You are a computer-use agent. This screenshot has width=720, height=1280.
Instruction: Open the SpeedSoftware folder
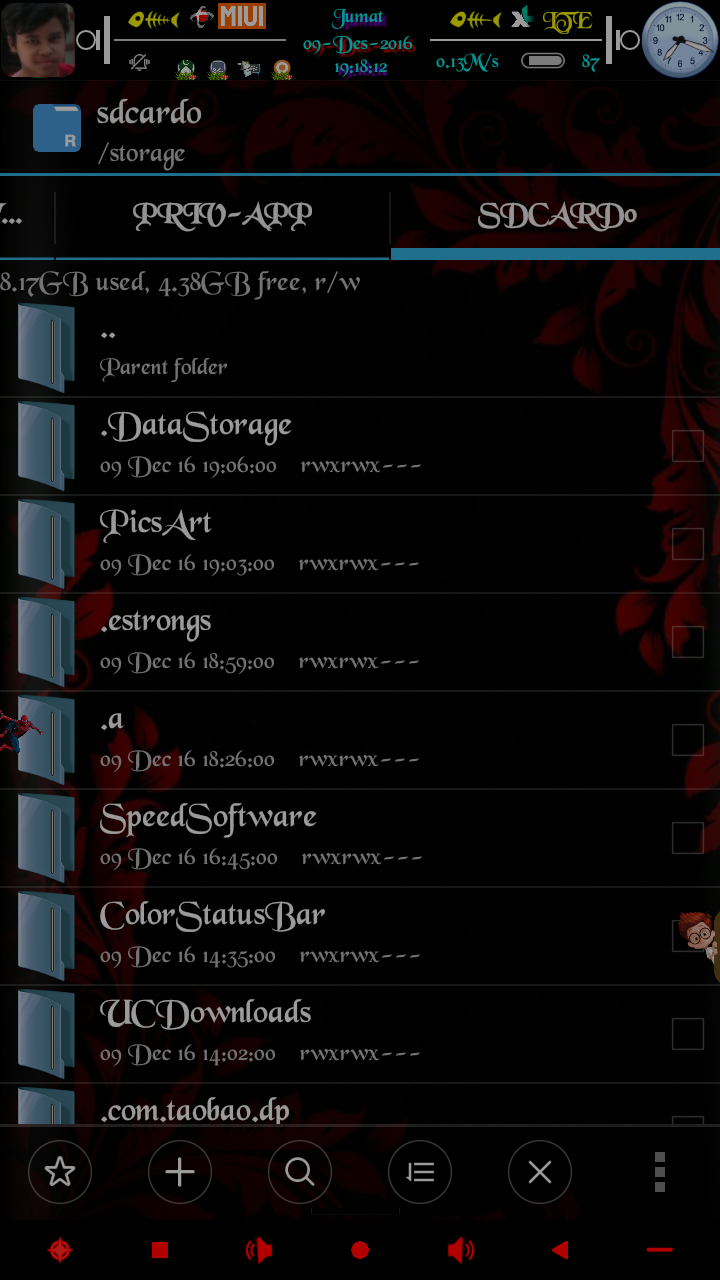300,837
